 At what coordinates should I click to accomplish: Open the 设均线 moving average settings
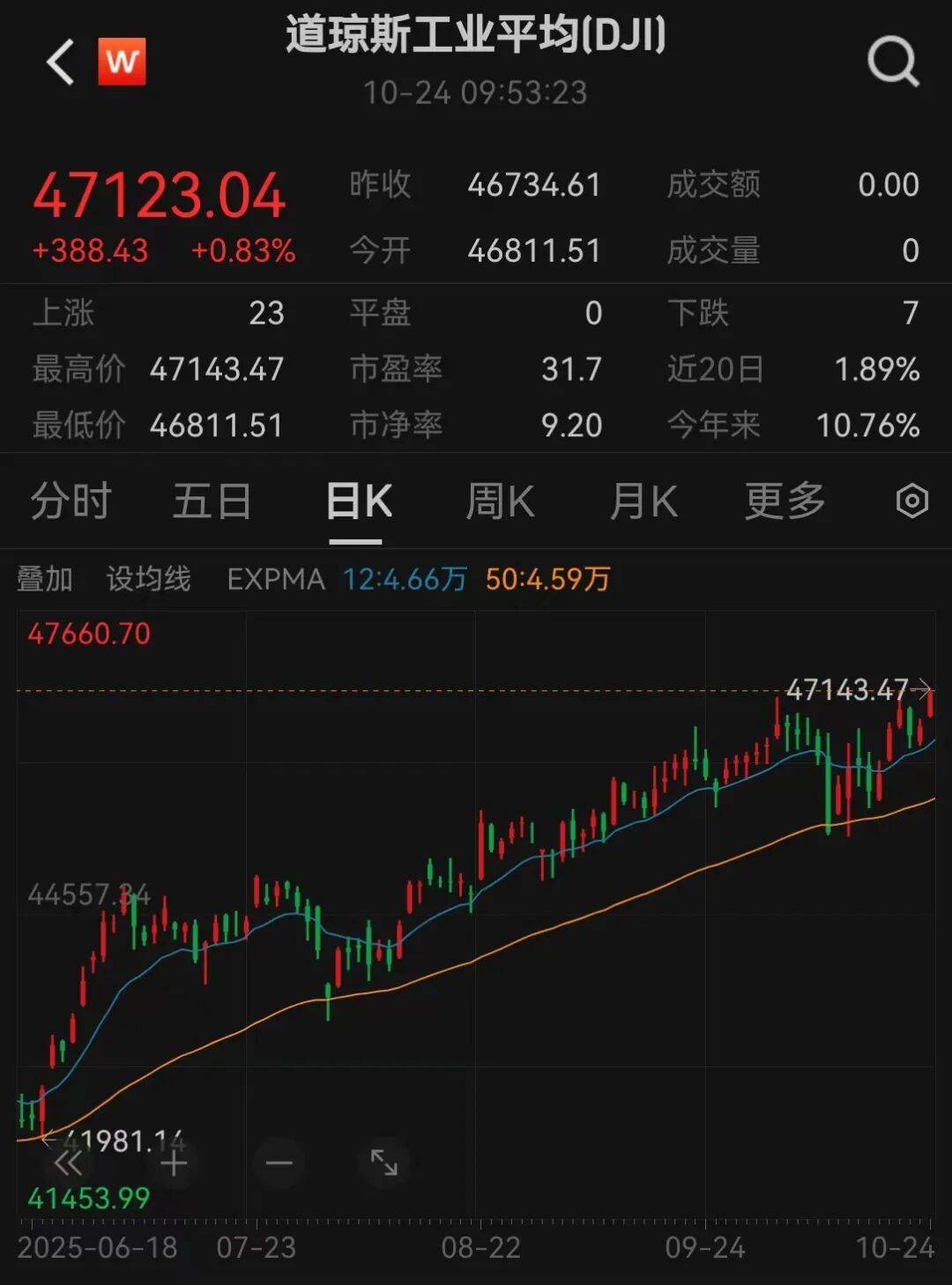tap(147, 579)
